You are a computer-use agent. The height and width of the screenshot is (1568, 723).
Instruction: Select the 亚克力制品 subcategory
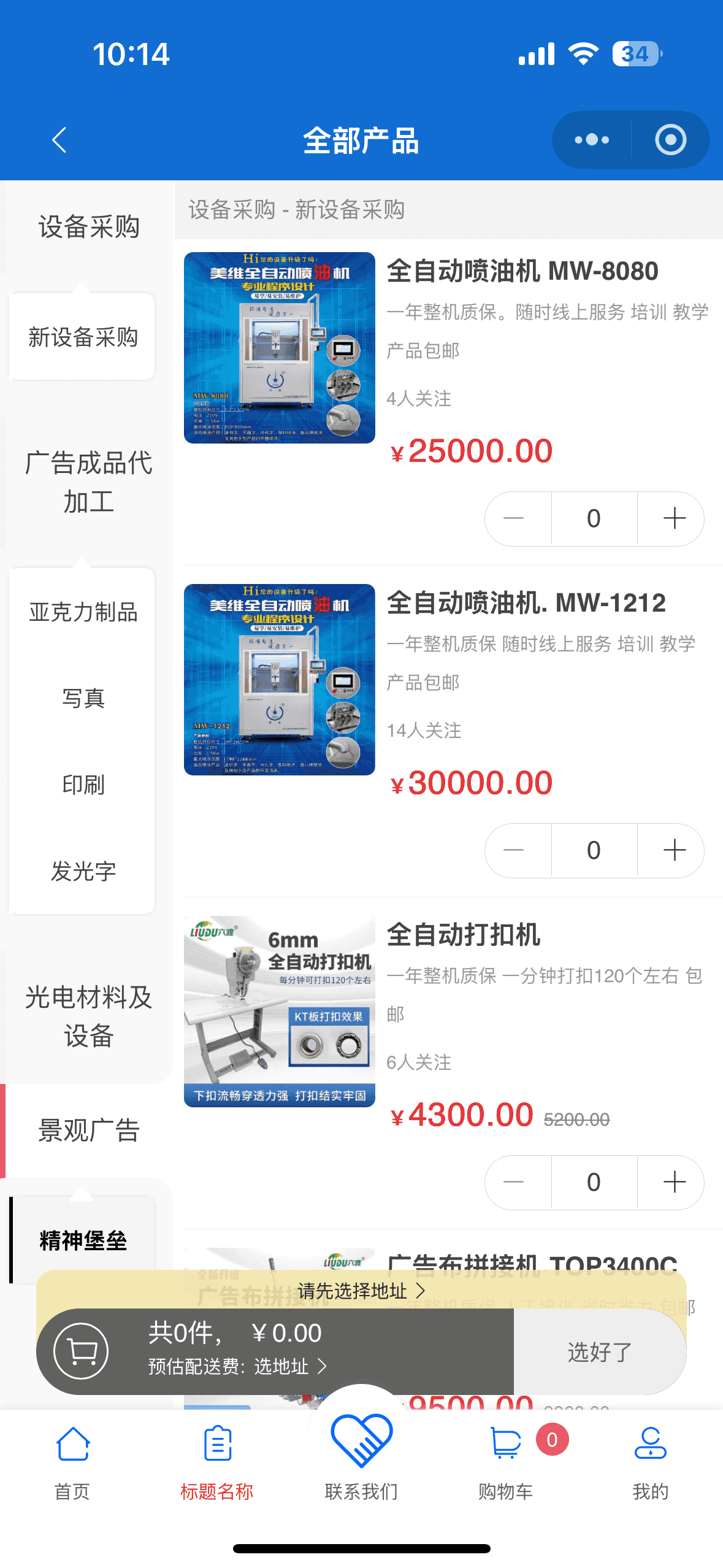tap(83, 612)
